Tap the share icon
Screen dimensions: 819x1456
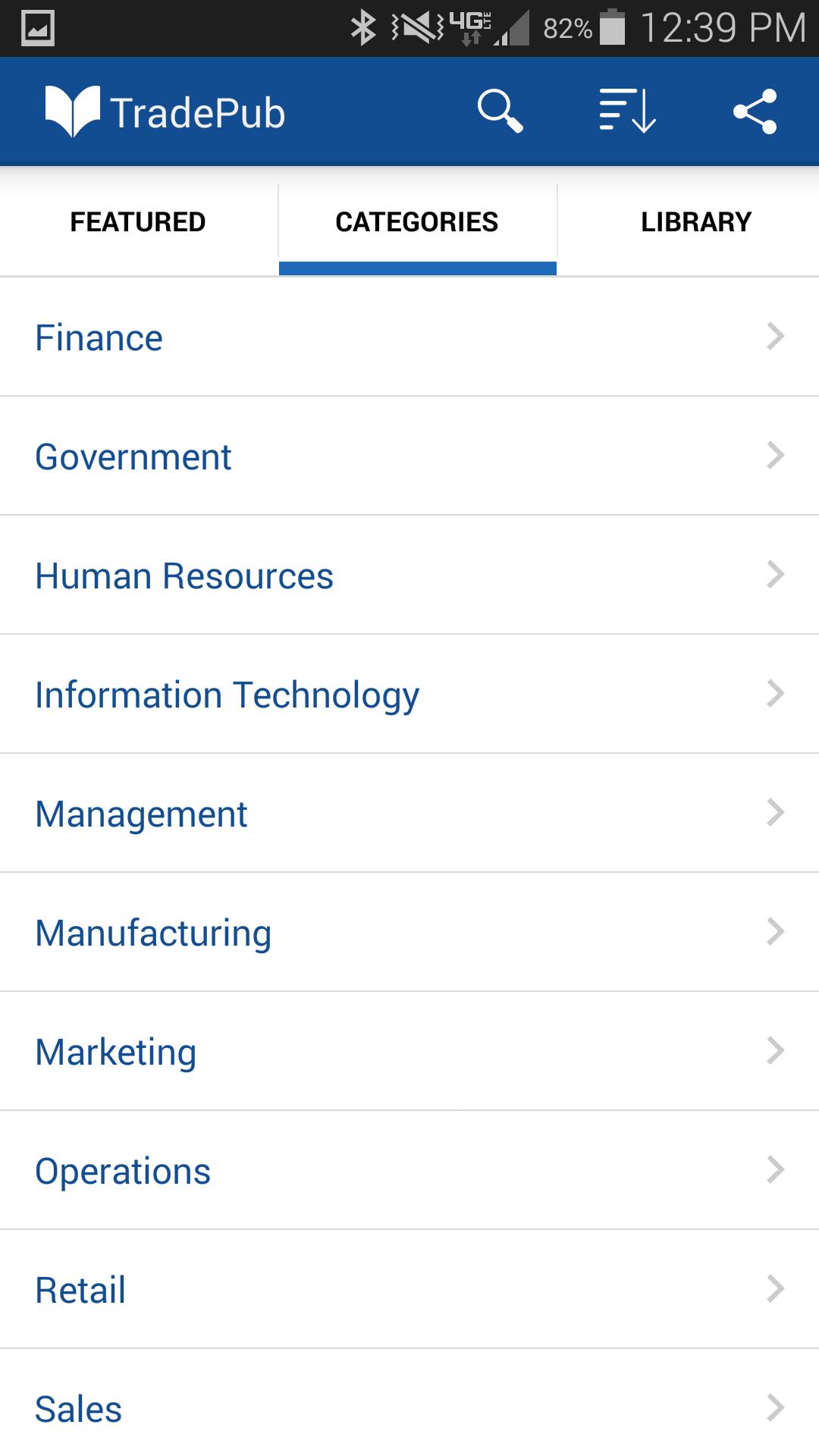click(756, 111)
